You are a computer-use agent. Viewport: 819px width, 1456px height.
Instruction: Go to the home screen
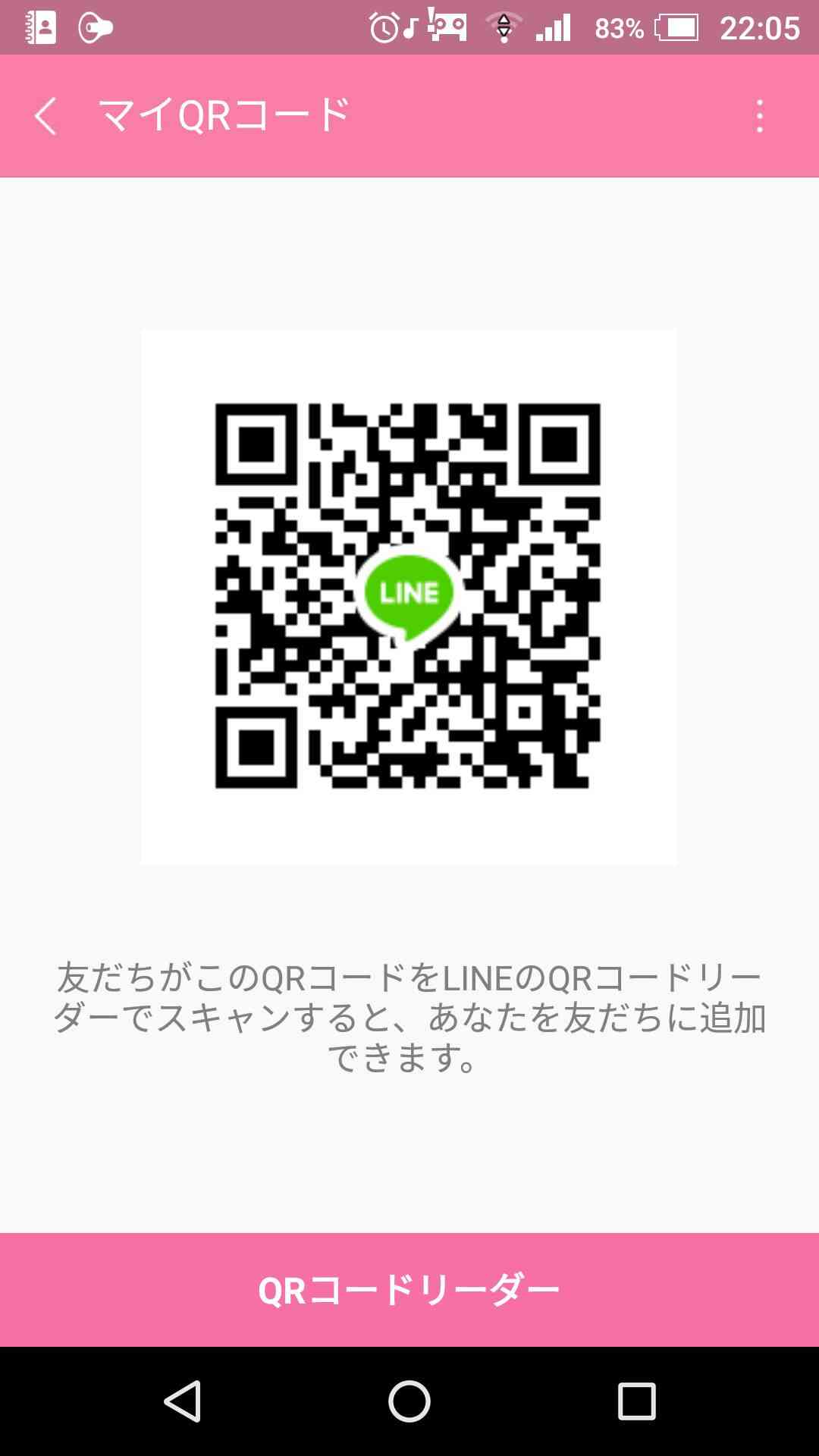click(x=409, y=1401)
